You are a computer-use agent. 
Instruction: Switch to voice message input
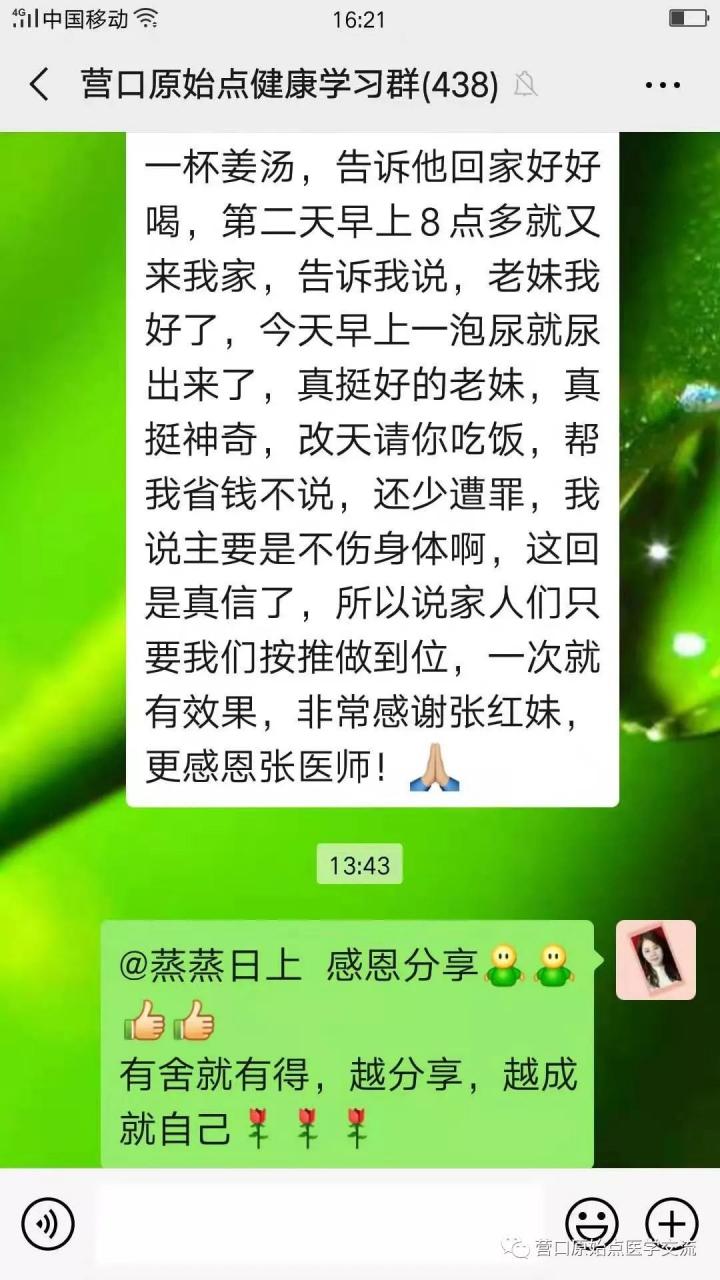pyautogui.click(x=47, y=1223)
